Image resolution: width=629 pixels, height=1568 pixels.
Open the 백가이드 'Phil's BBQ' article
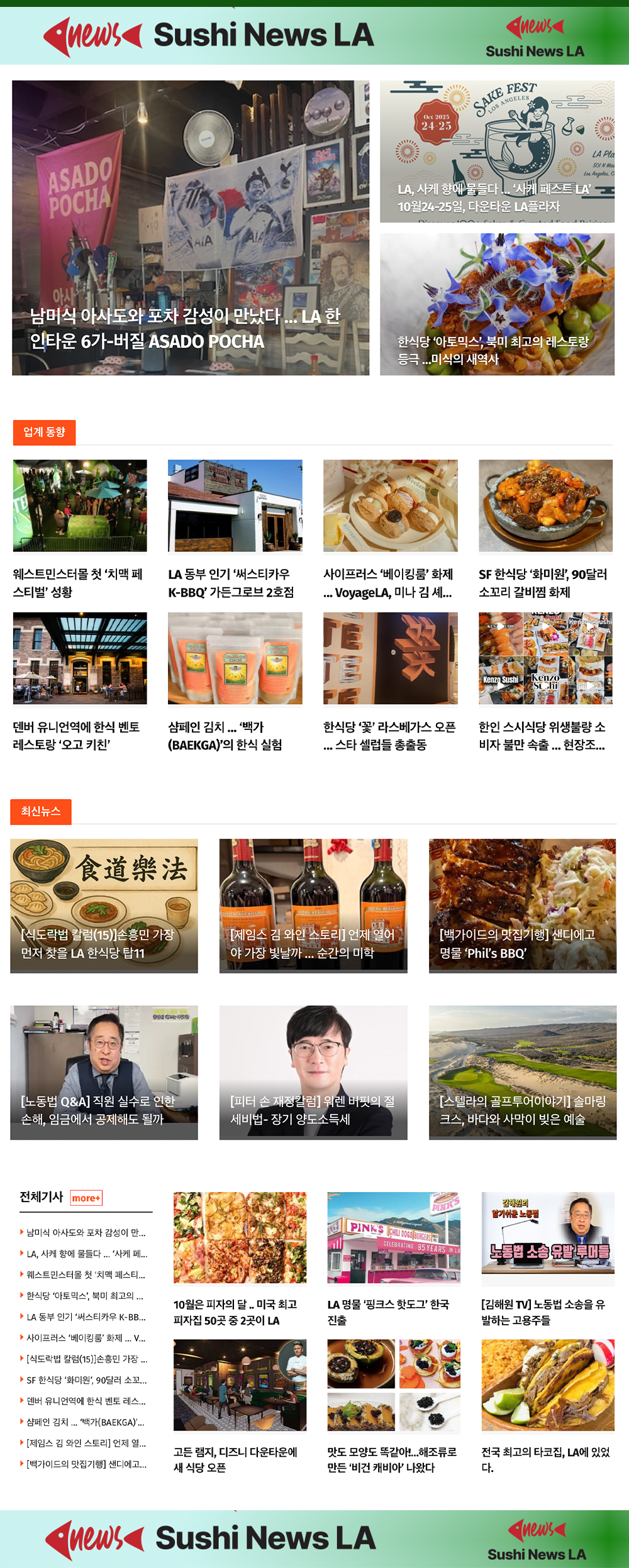(x=522, y=906)
